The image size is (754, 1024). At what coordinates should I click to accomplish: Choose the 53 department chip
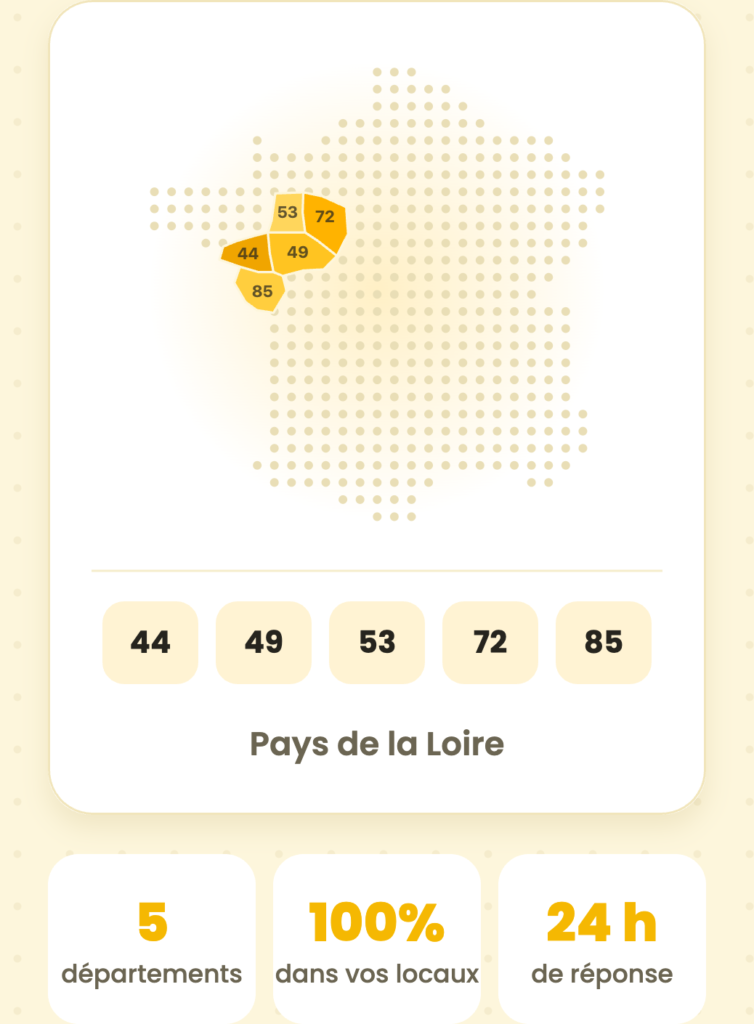coord(377,642)
